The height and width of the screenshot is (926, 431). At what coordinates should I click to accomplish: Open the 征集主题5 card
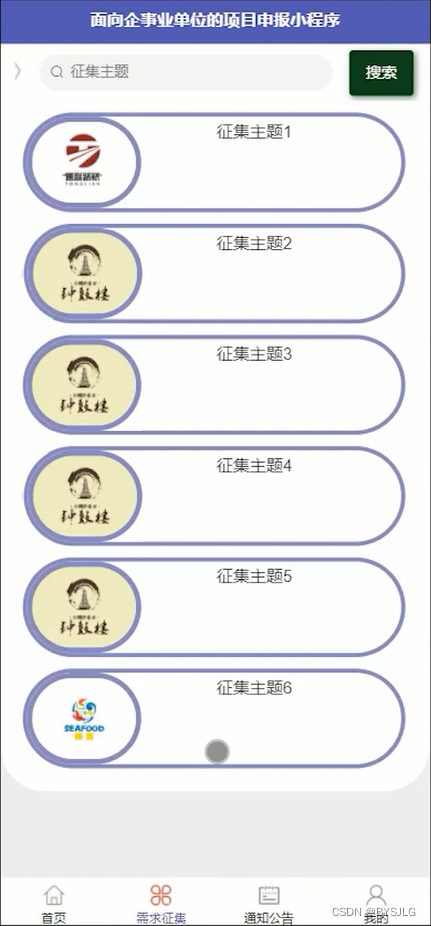pyautogui.click(x=214, y=607)
